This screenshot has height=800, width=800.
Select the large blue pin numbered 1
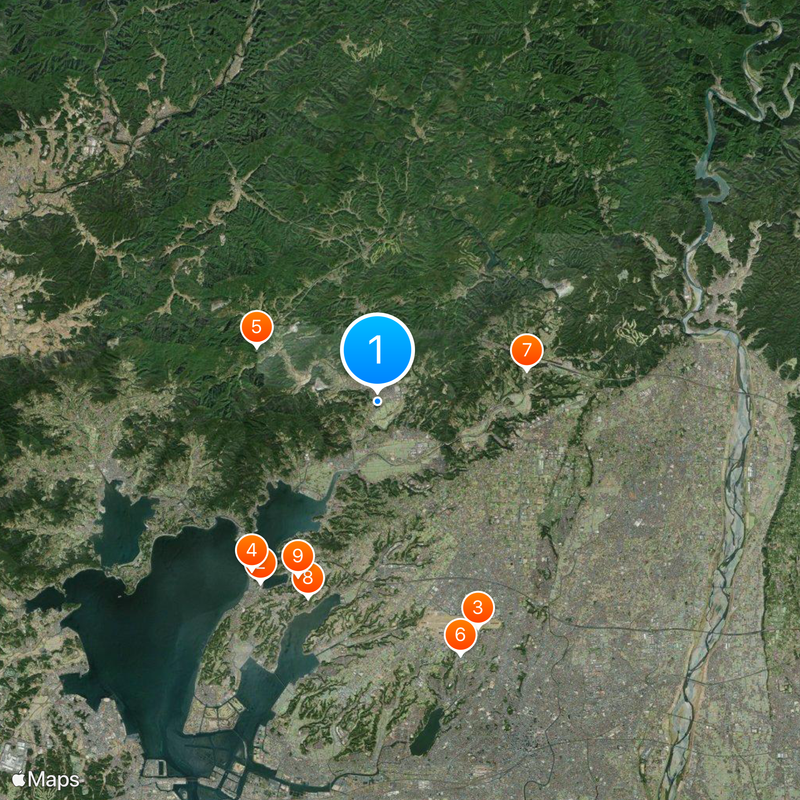pos(377,349)
